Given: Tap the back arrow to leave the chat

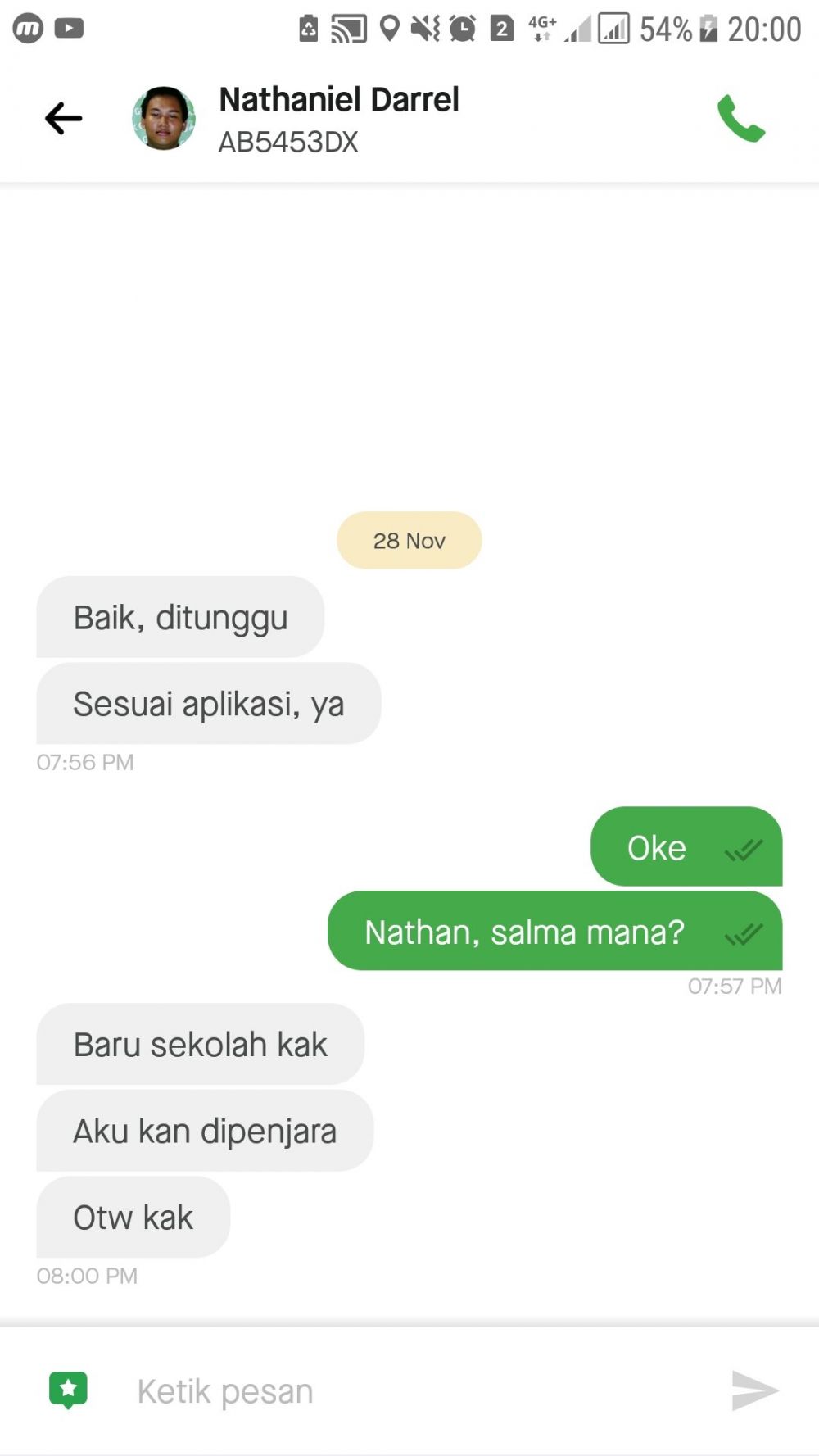Looking at the screenshot, I should [62, 118].
